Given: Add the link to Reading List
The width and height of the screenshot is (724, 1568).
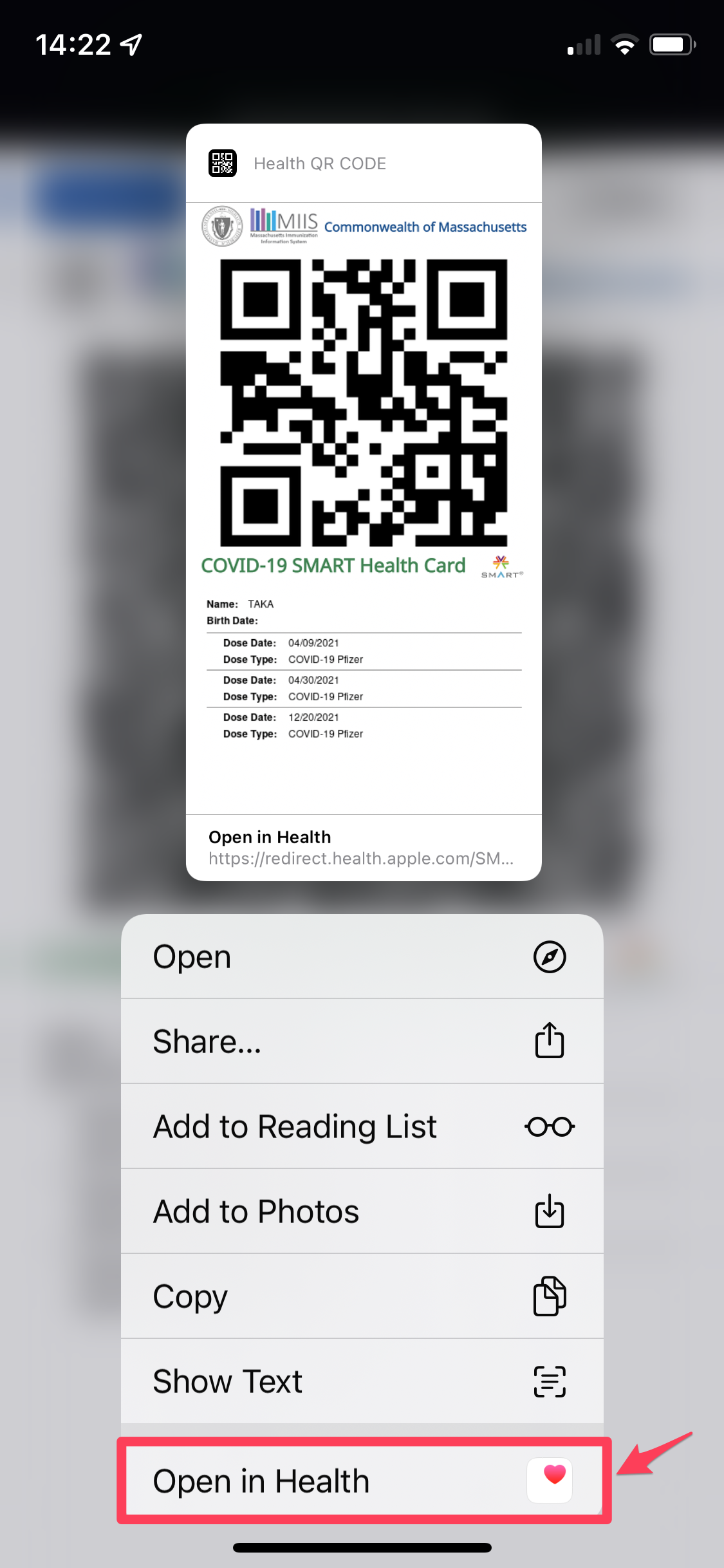Looking at the screenshot, I should pos(362,1126).
